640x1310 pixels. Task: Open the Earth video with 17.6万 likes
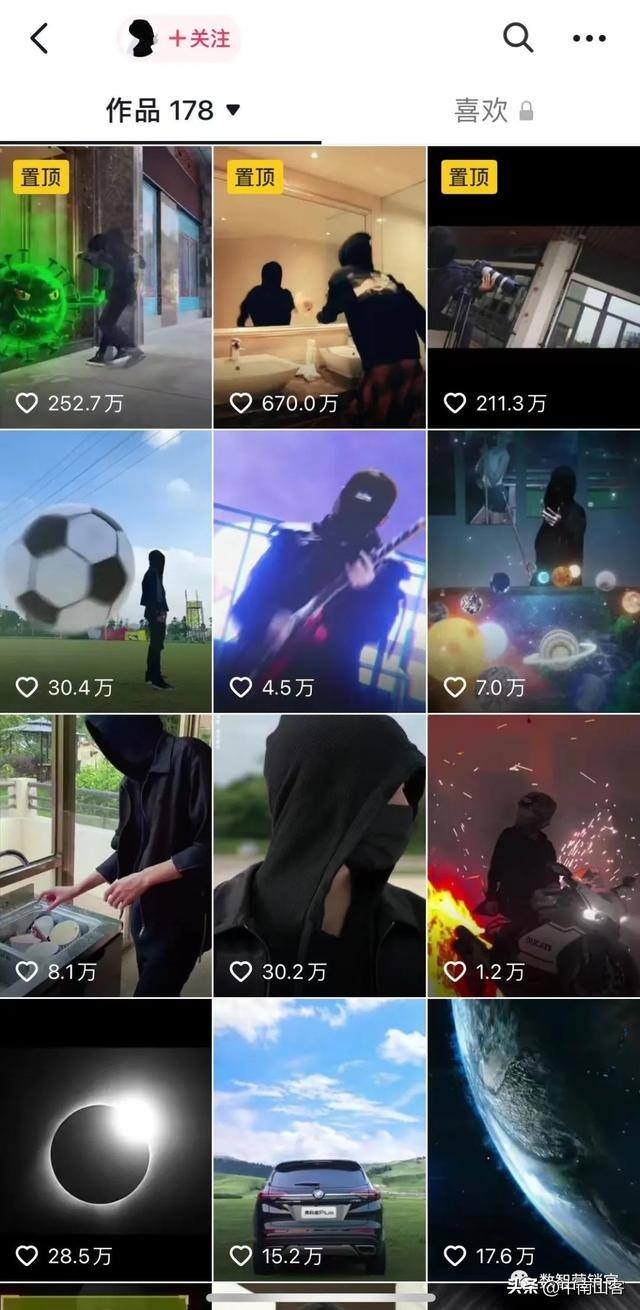pyautogui.click(x=534, y=1140)
